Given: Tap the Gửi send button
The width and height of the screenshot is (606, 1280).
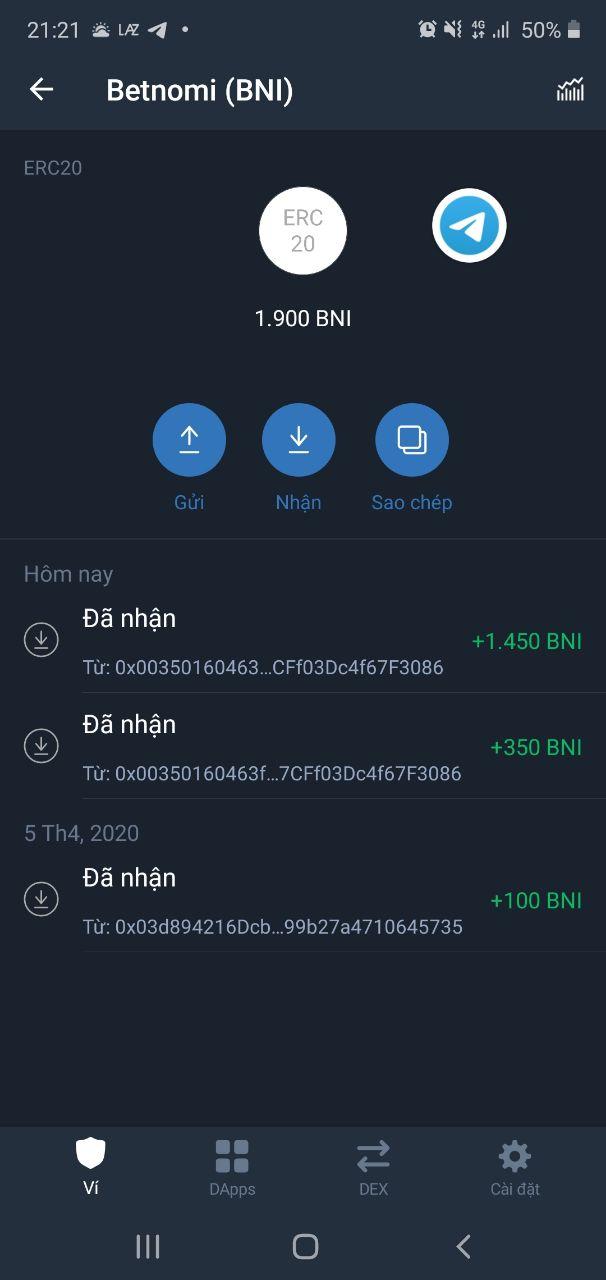Looking at the screenshot, I should [x=189, y=440].
